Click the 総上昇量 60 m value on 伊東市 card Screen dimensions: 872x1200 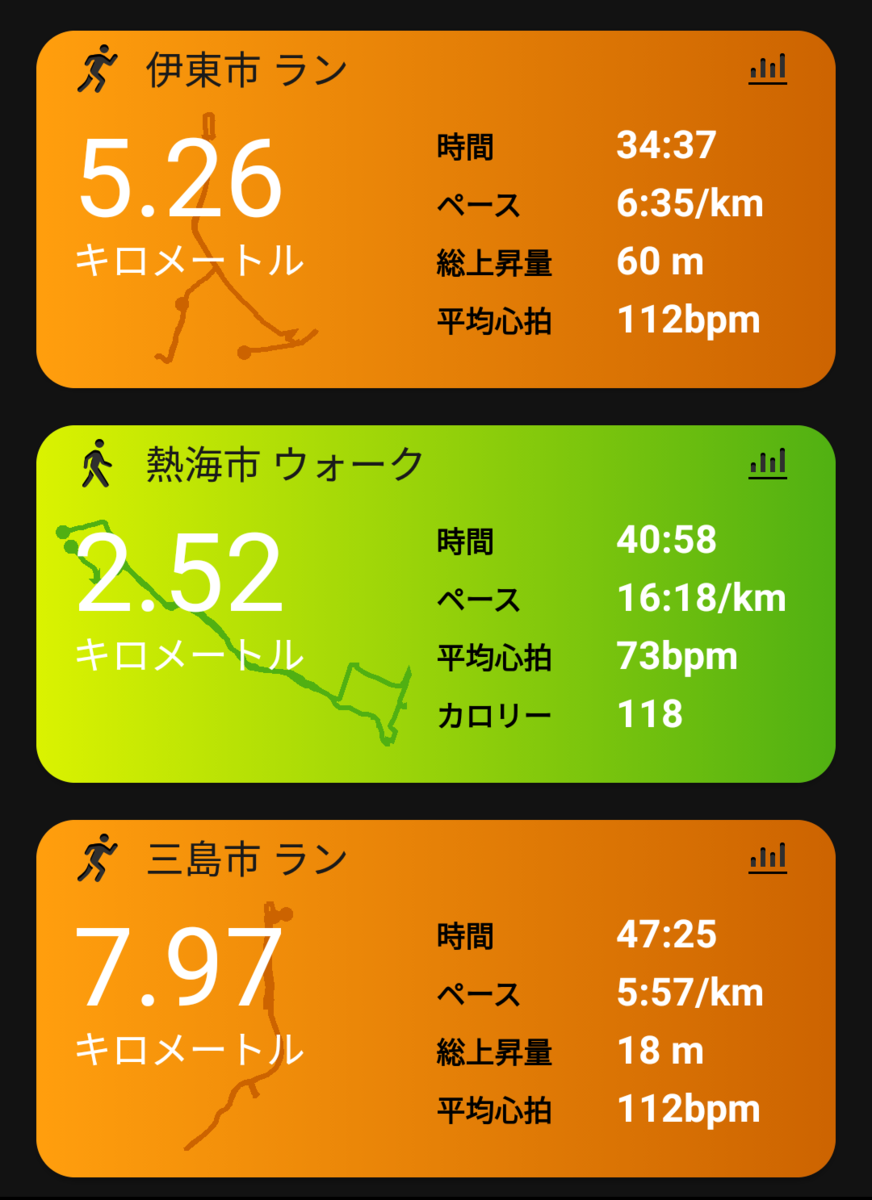point(657,262)
